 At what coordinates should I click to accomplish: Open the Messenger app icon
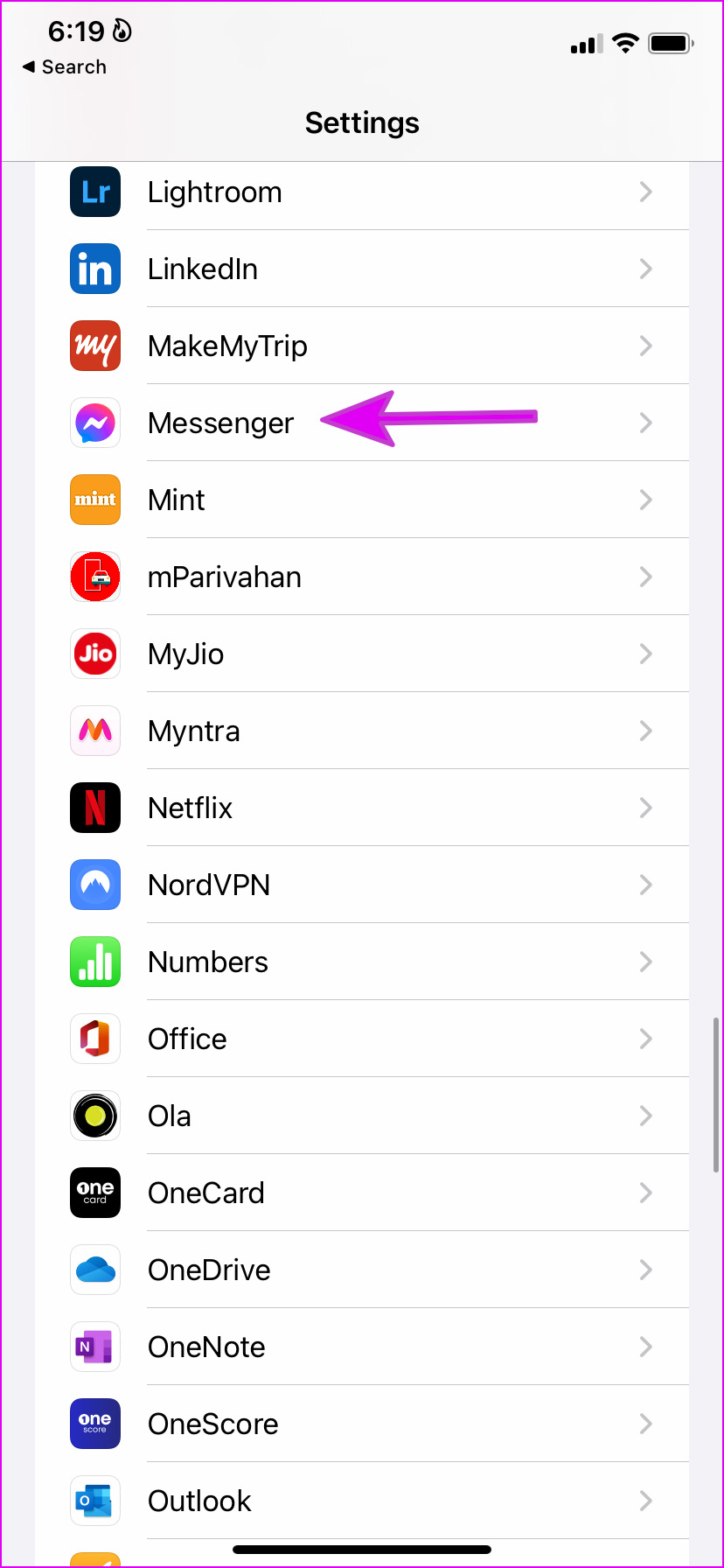click(94, 423)
